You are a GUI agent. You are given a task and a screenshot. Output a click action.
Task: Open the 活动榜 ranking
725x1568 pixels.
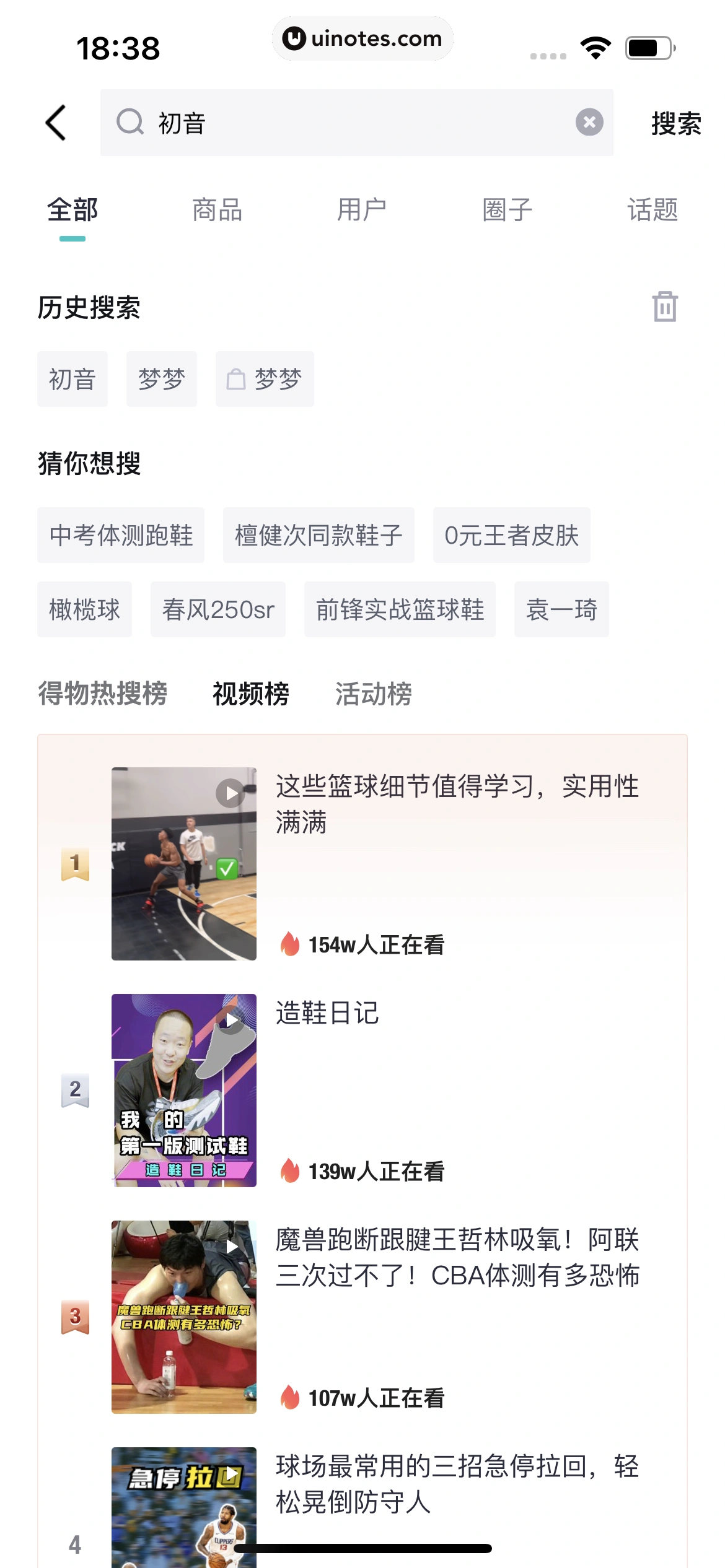click(374, 693)
